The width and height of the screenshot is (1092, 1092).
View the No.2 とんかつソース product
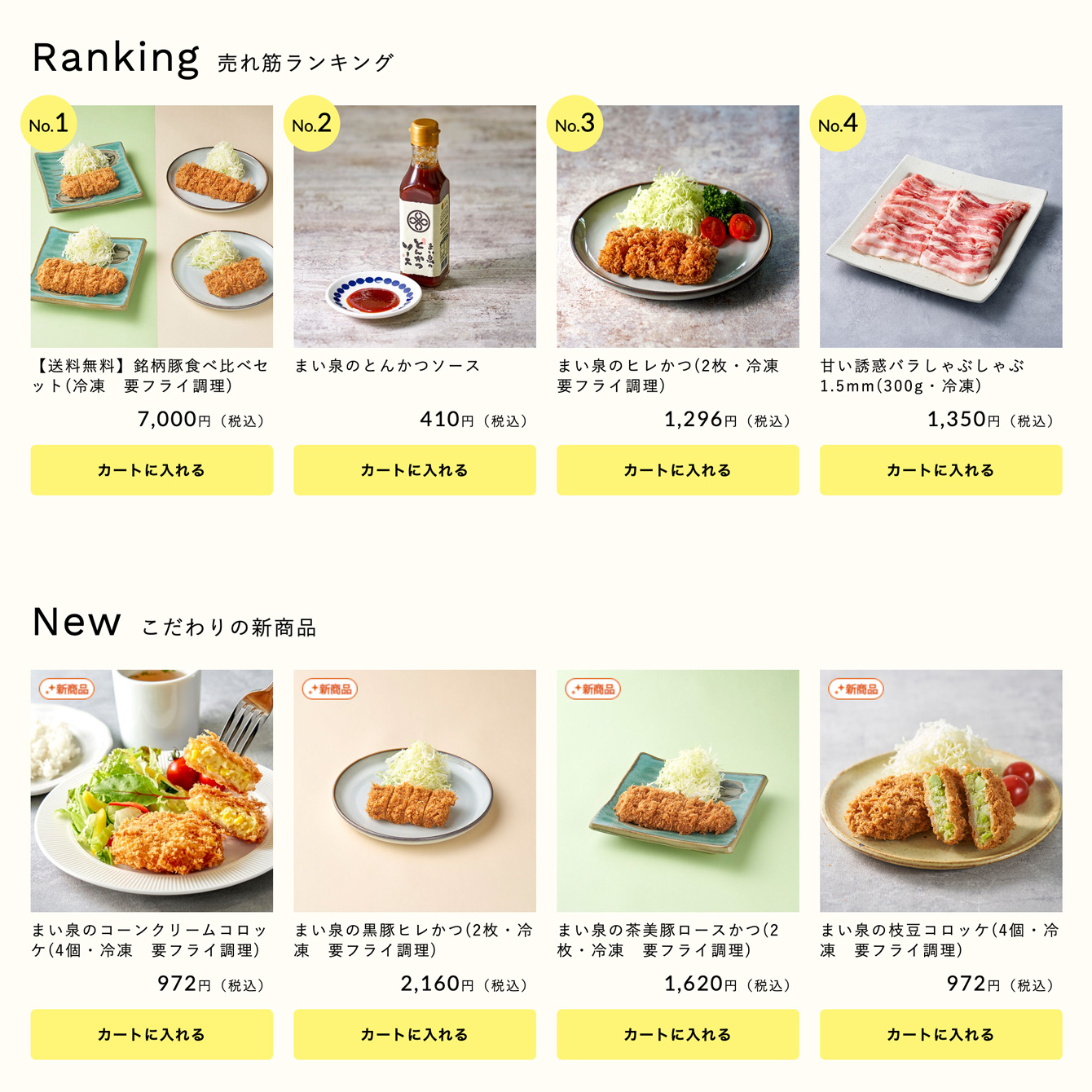coord(415,227)
